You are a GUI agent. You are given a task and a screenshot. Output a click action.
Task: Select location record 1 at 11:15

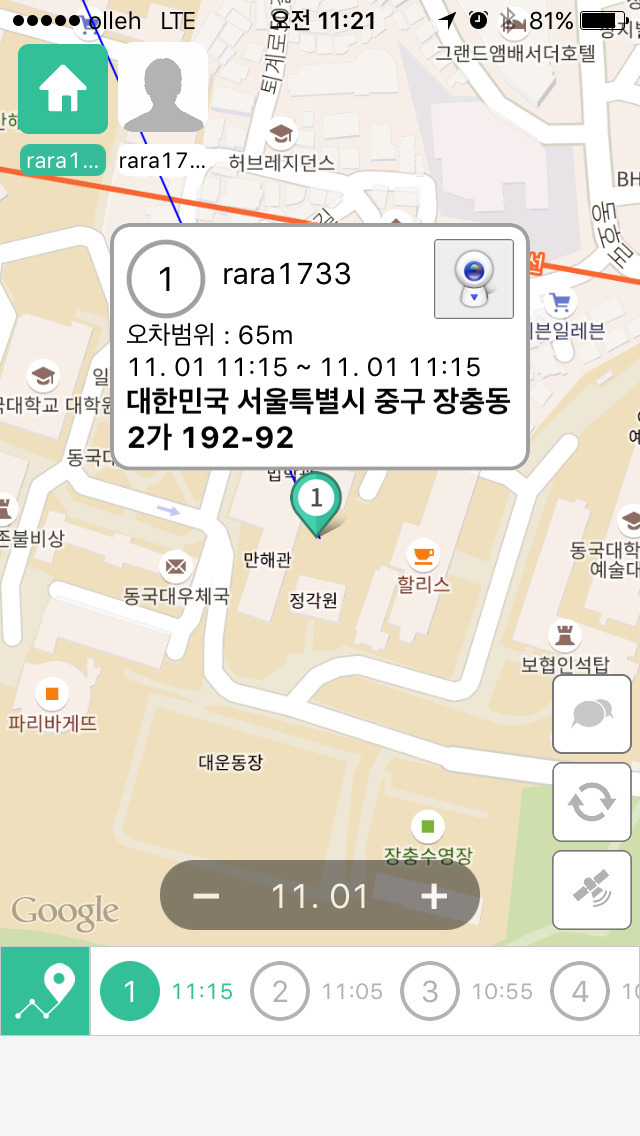(x=167, y=991)
